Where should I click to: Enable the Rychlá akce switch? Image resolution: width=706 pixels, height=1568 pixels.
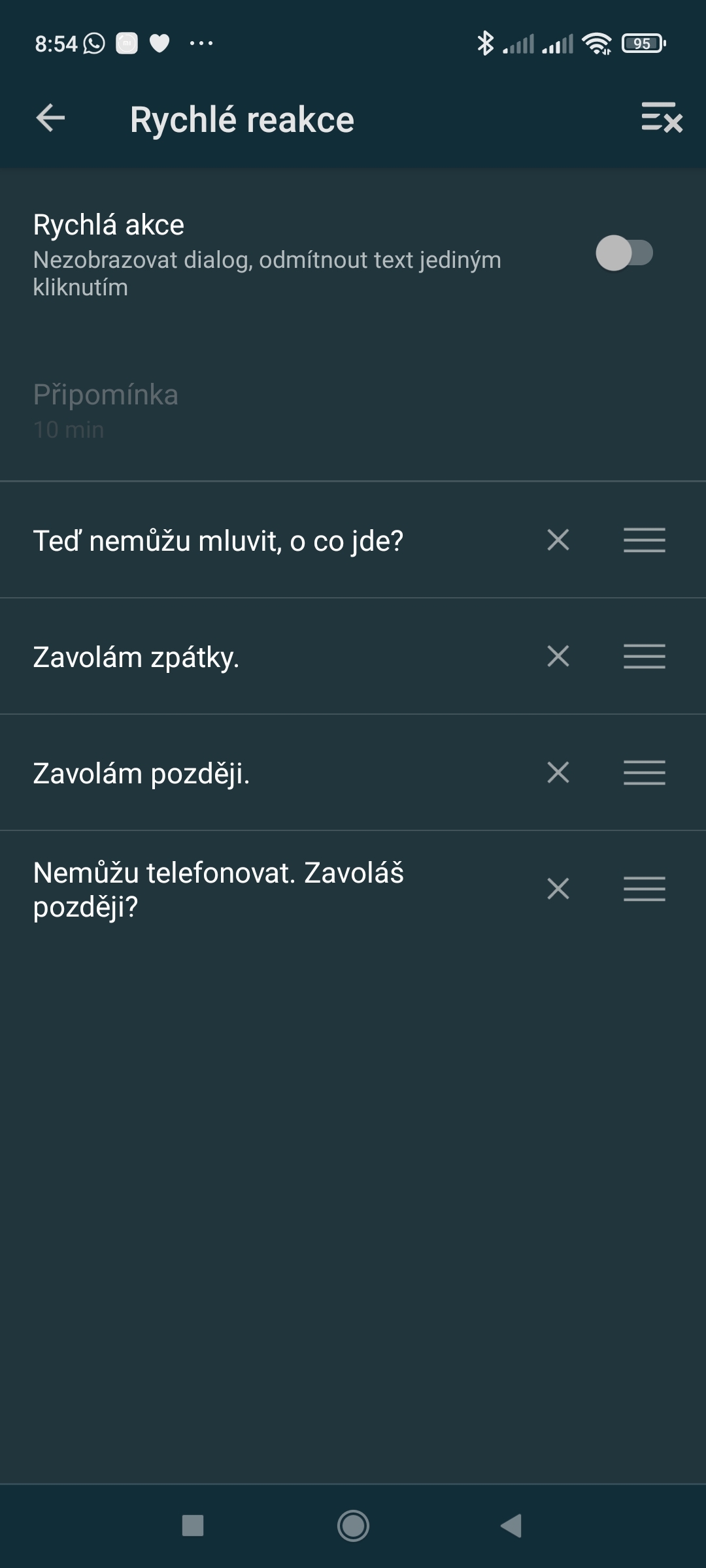[x=624, y=253]
